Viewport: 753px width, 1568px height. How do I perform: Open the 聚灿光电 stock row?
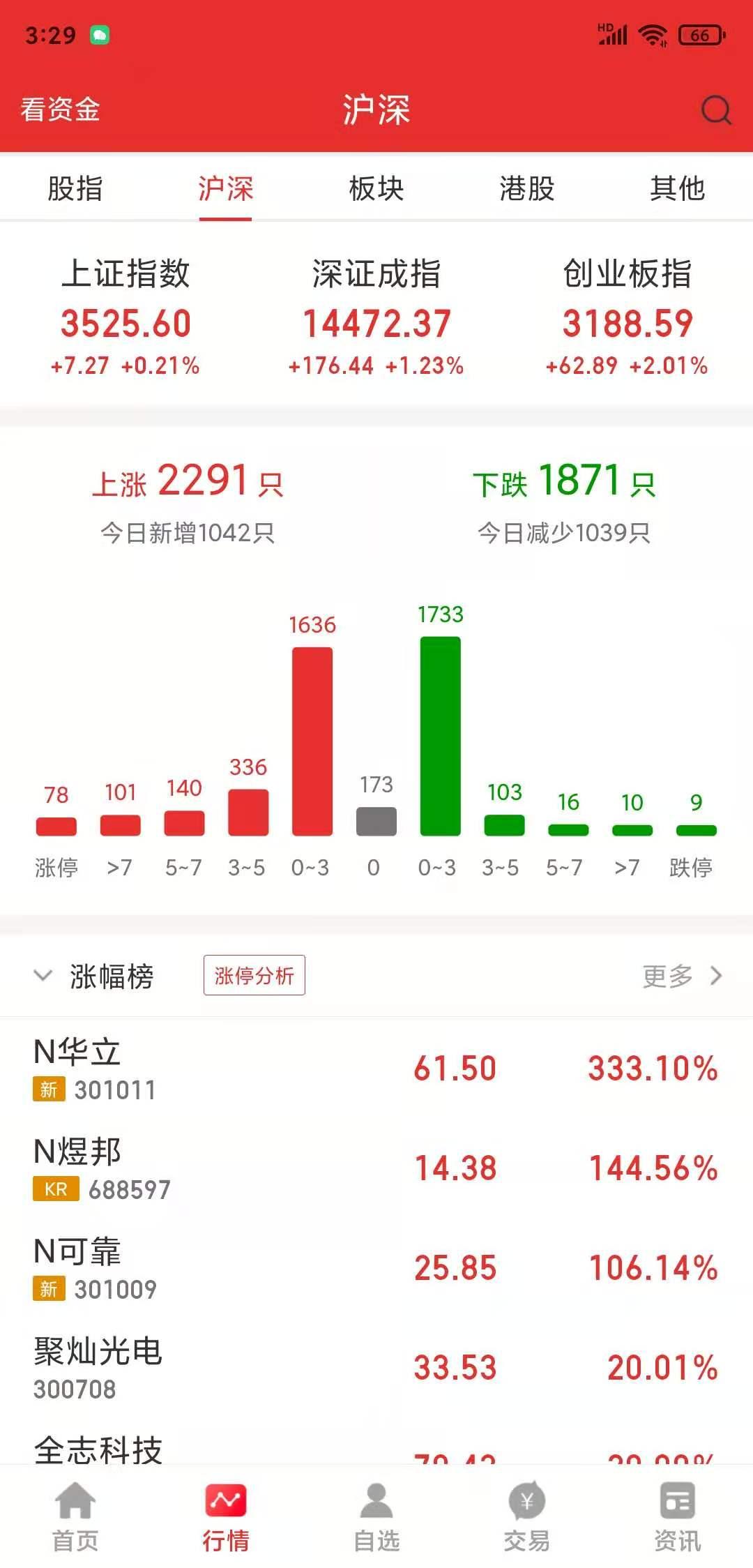(376, 1368)
